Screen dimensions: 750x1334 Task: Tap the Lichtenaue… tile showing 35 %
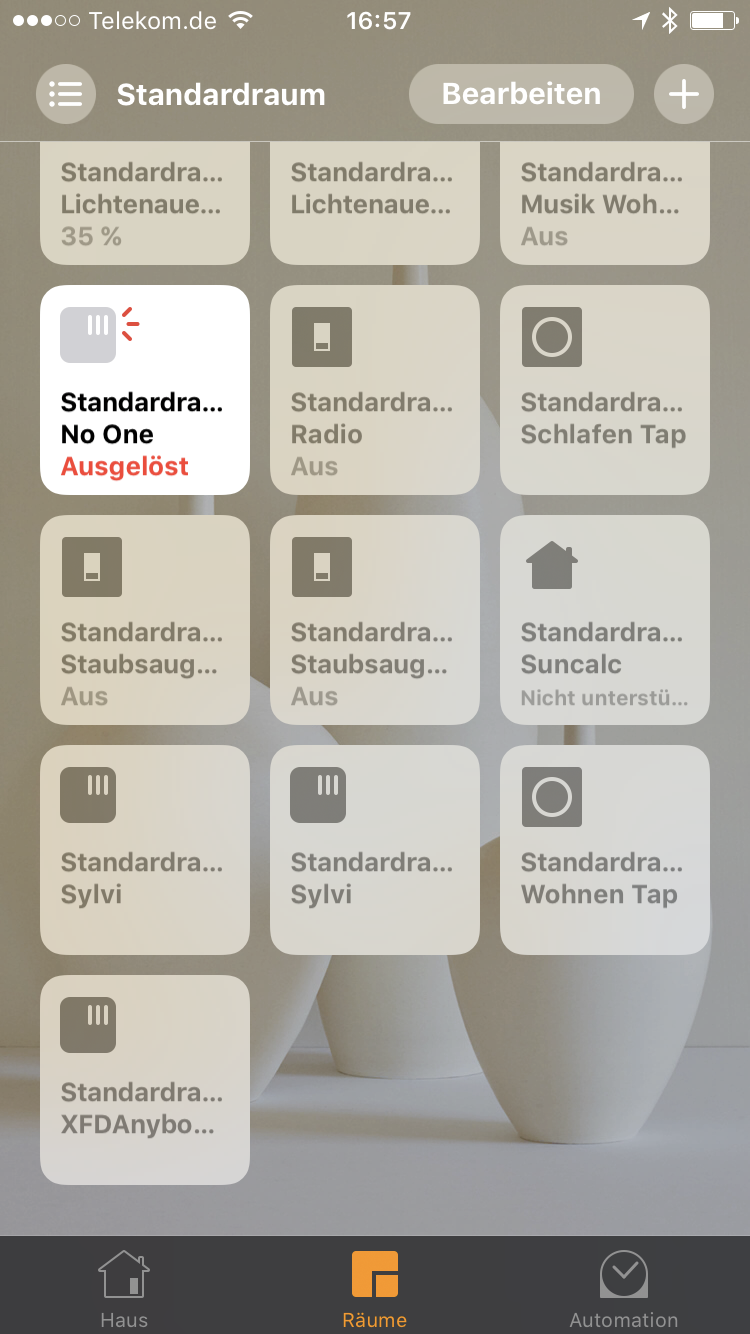(145, 204)
